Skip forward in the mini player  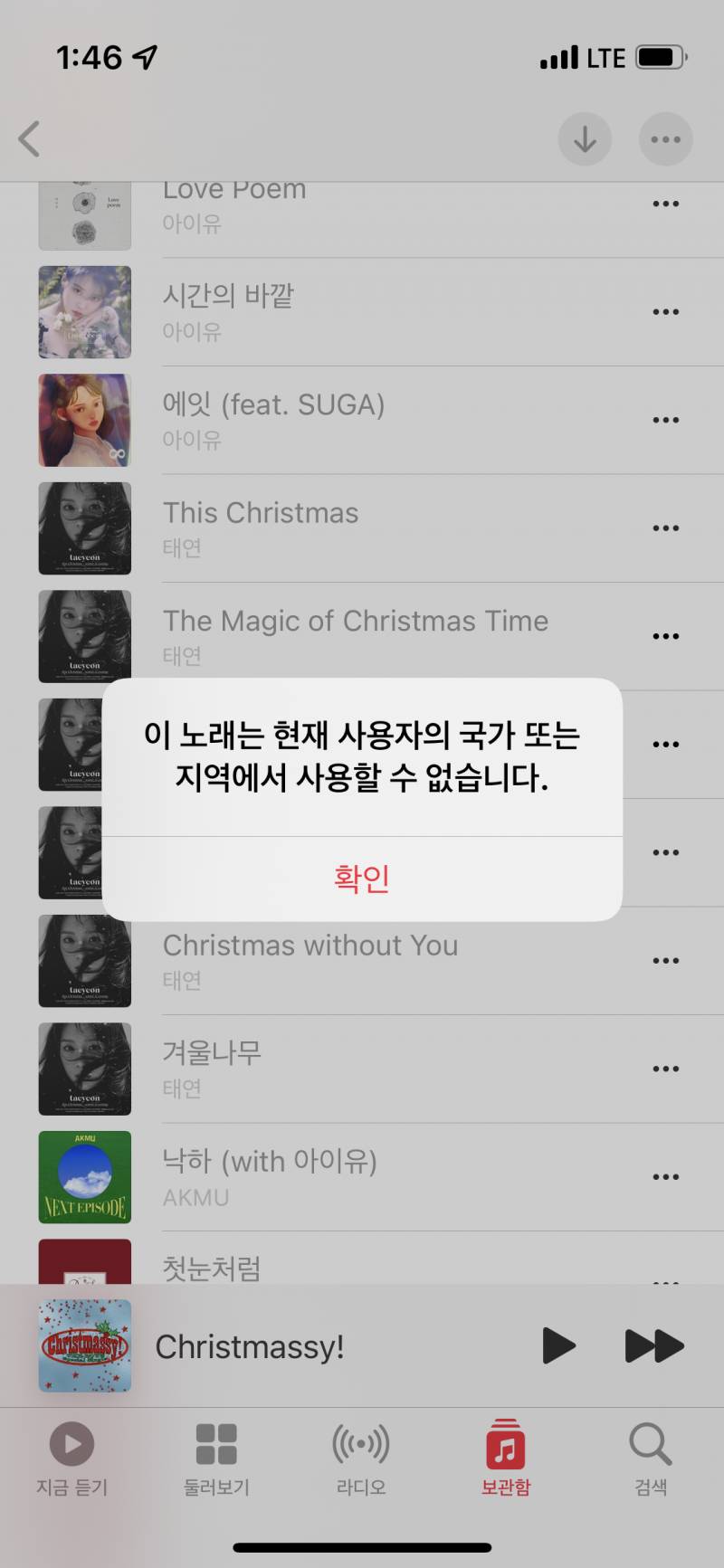pyautogui.click(x=653, y=1345)
